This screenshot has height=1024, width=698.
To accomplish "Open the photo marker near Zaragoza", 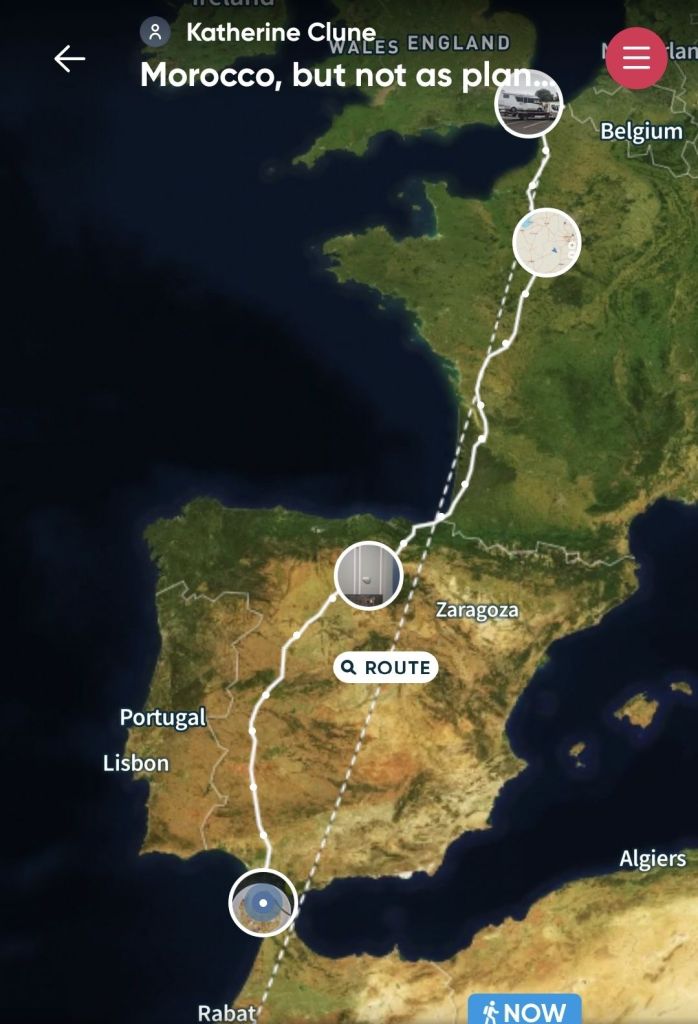I will (x=368, y=575).
